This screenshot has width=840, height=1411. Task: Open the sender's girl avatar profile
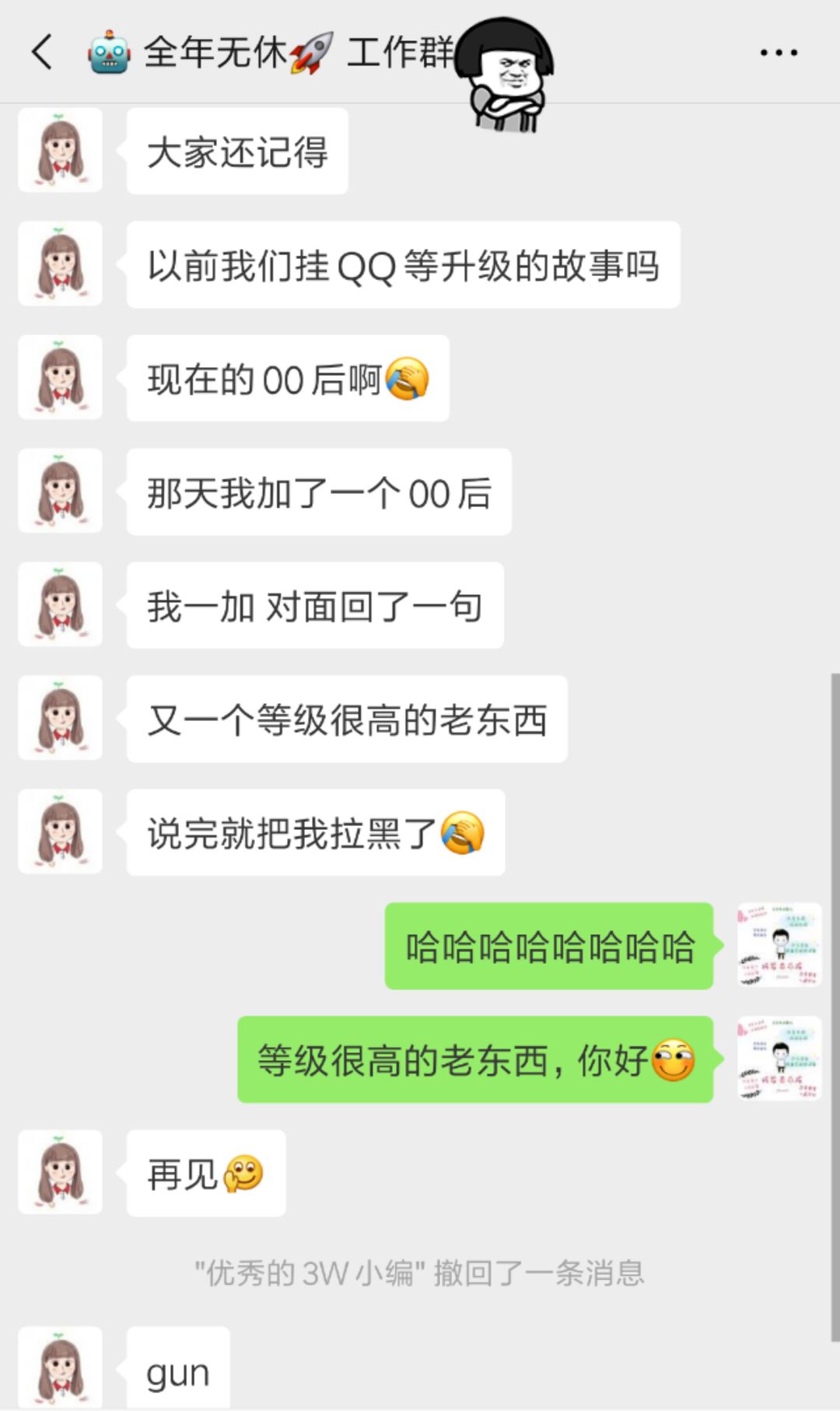click(x=60, y=150)
